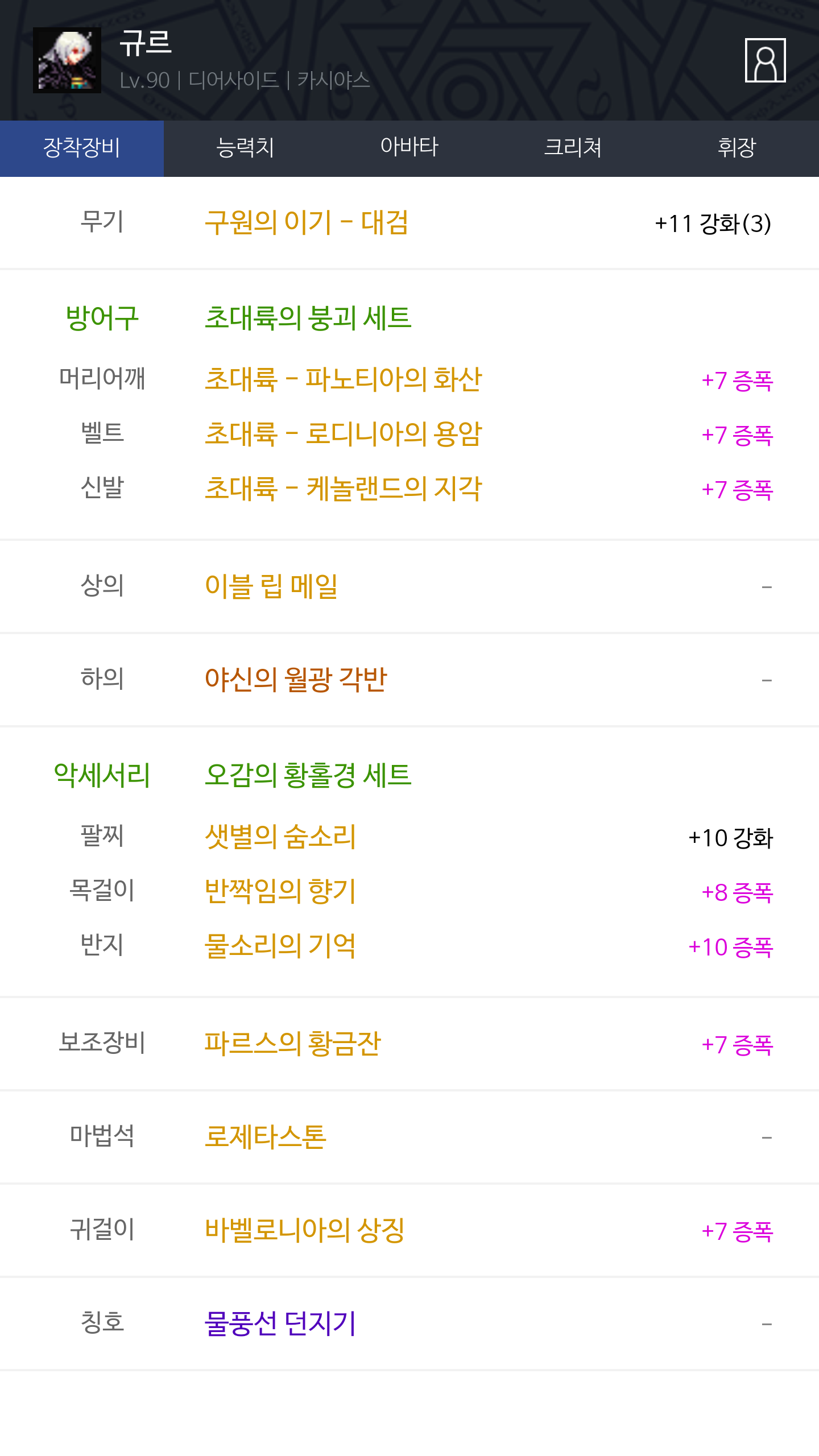
Task: View earring 바벨로니아의 상징
Action: (304, 1230)
